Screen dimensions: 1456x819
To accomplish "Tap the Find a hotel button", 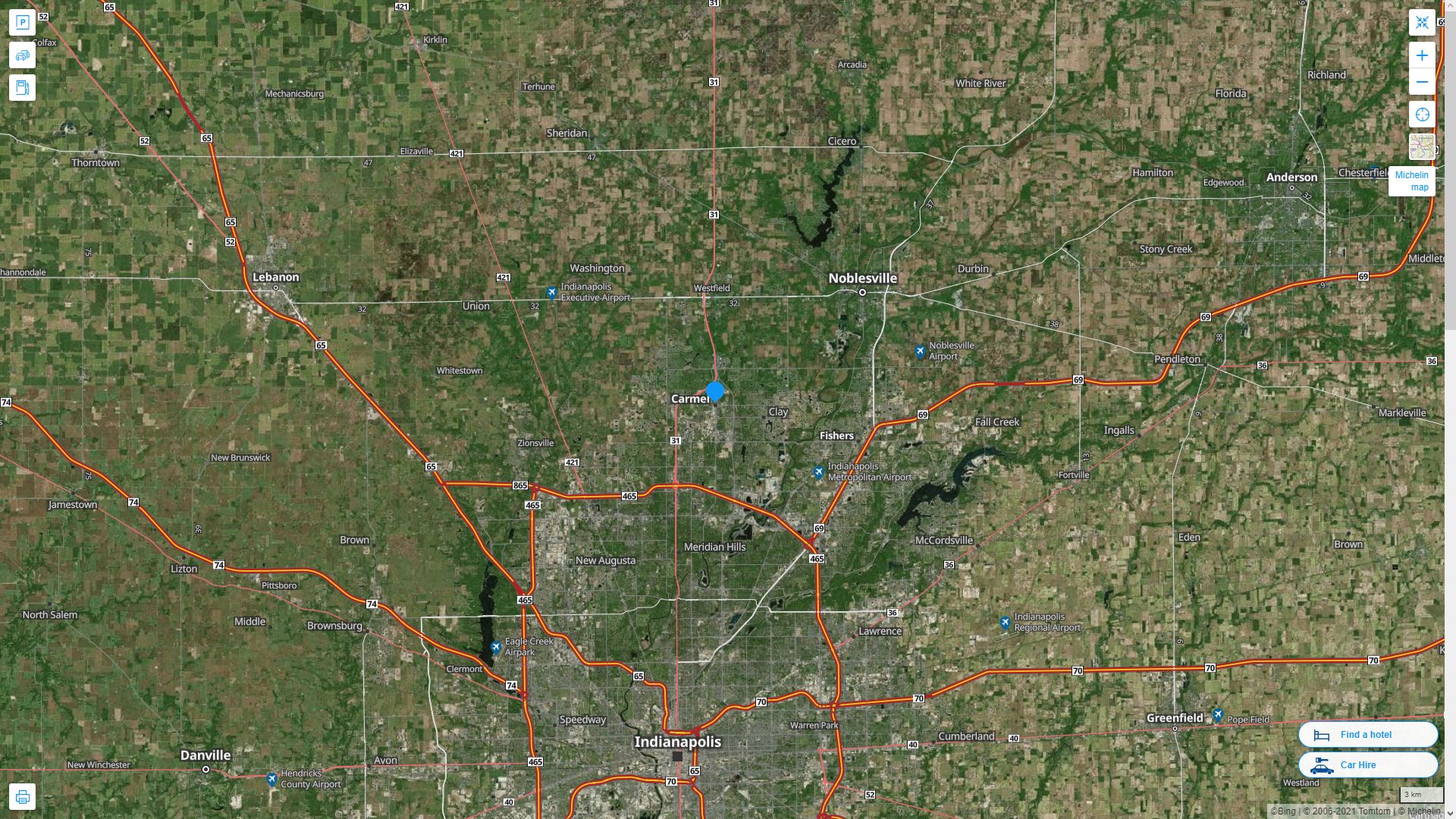I will (1367, 734).
